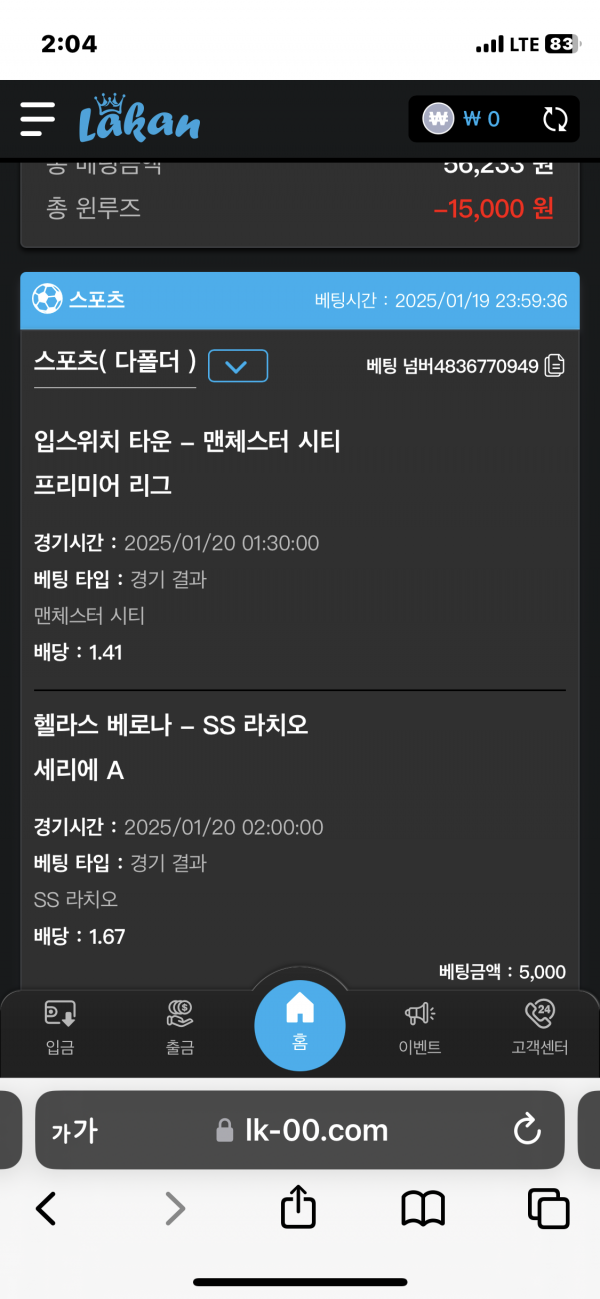Open the 출금 withdrawal tab
This screenshot has height=1299, width=600.
pyautogui.click(x=180, y=1029)
